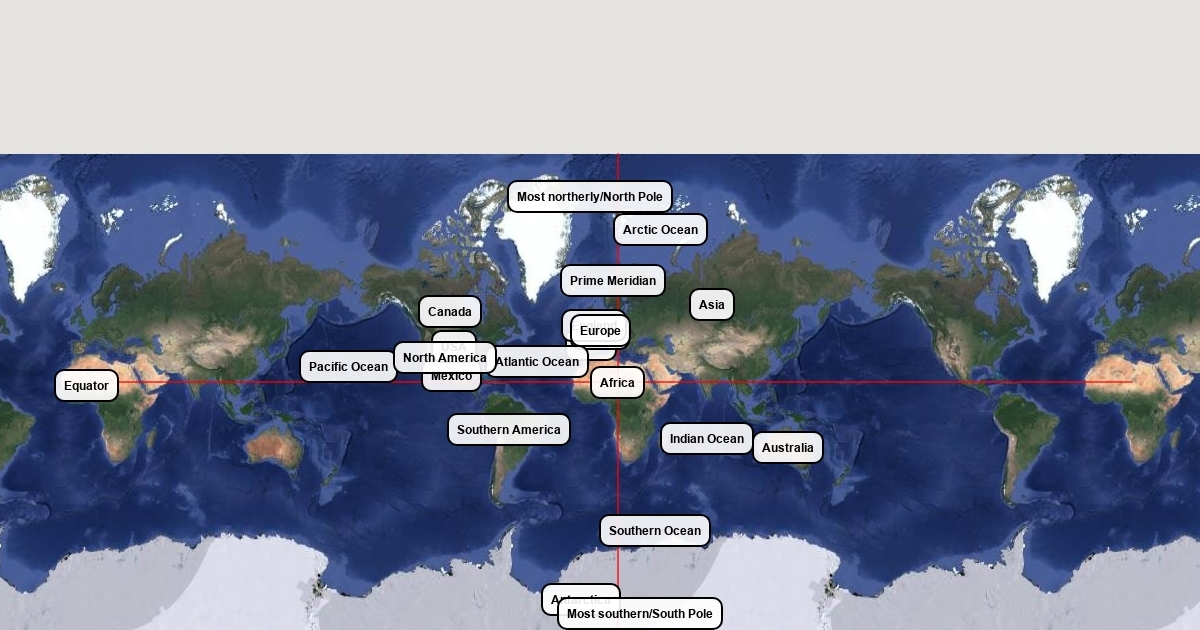Tap the Indian Ocean marker
The width and height of the screenshot is (1200, 630).
[x=706, y=439]
